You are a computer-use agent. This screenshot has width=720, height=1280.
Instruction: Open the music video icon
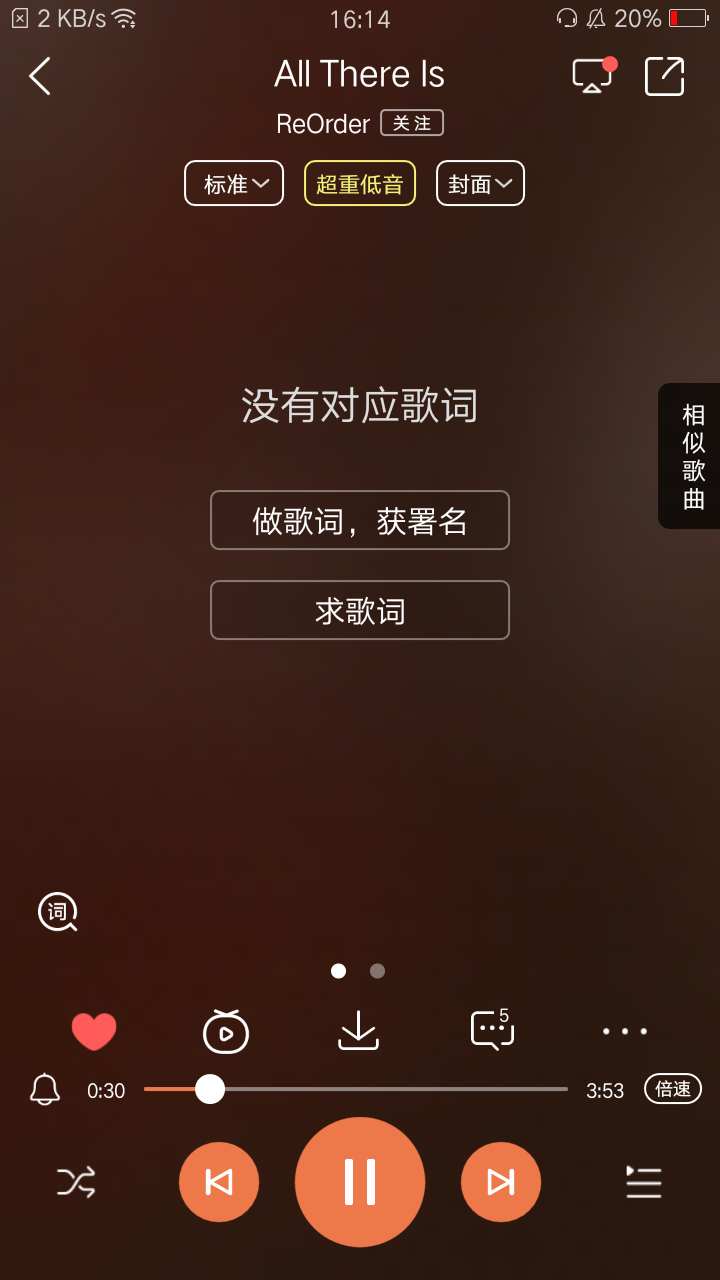[x=226, y=1031]
